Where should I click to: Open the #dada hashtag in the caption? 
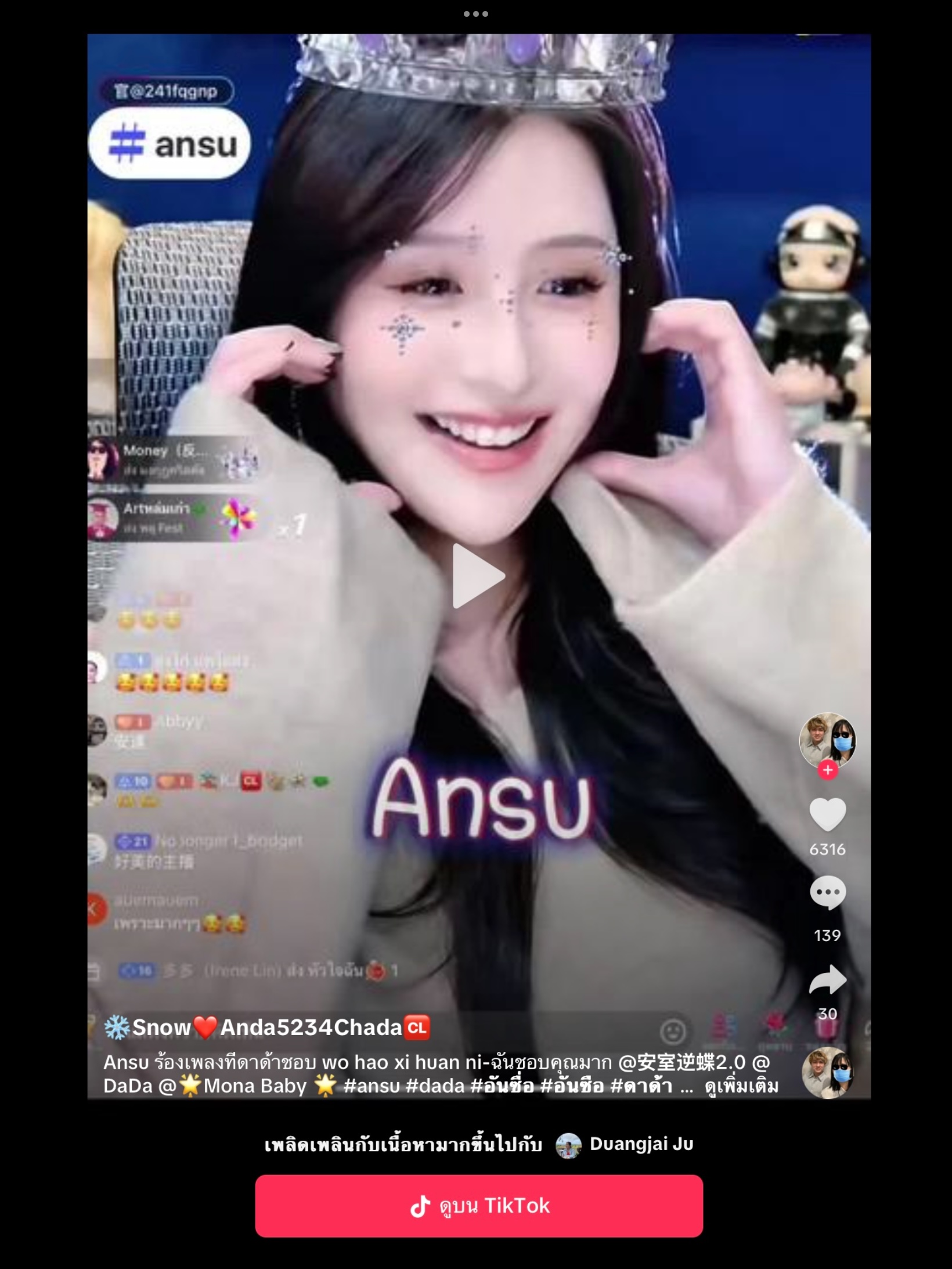click(x=435, y=1087)
